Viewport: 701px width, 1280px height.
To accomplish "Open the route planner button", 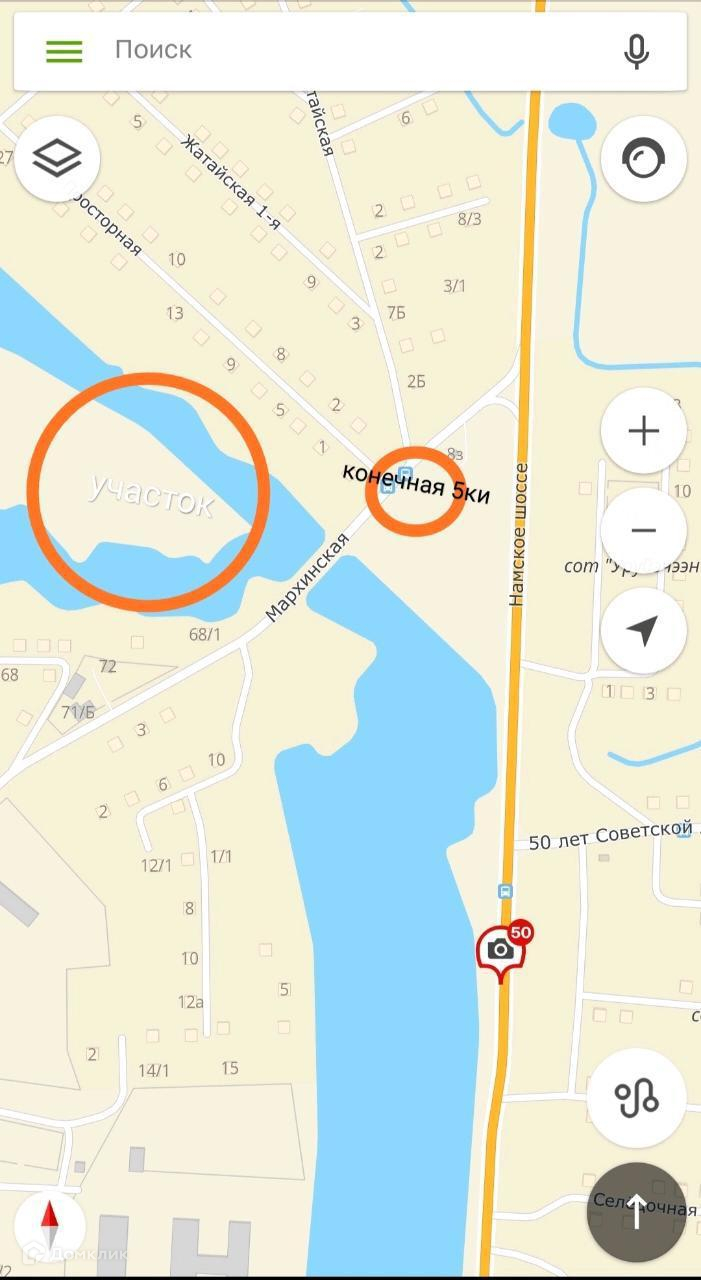I will point(637,1098).
